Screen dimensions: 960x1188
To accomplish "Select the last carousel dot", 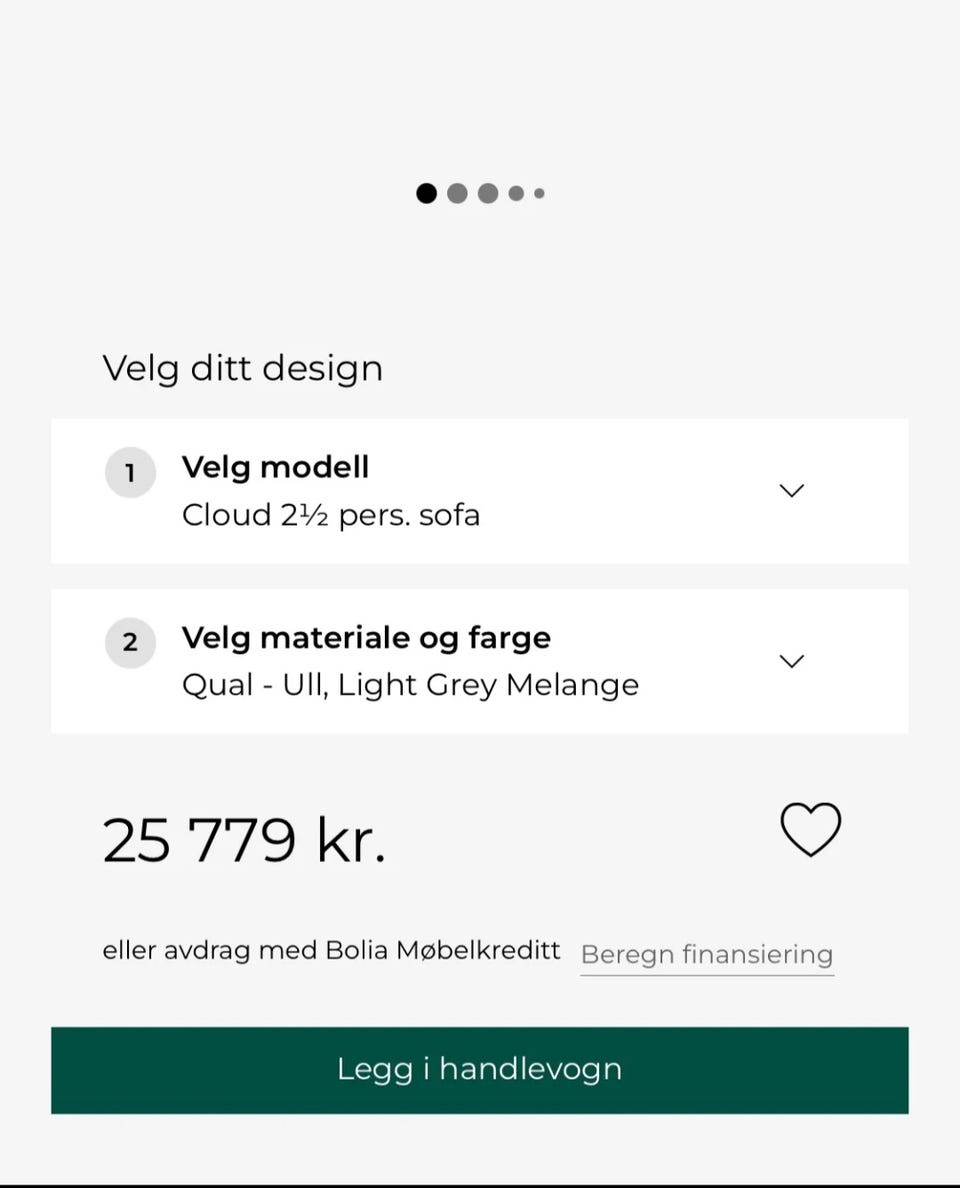I will pos(540,194).
